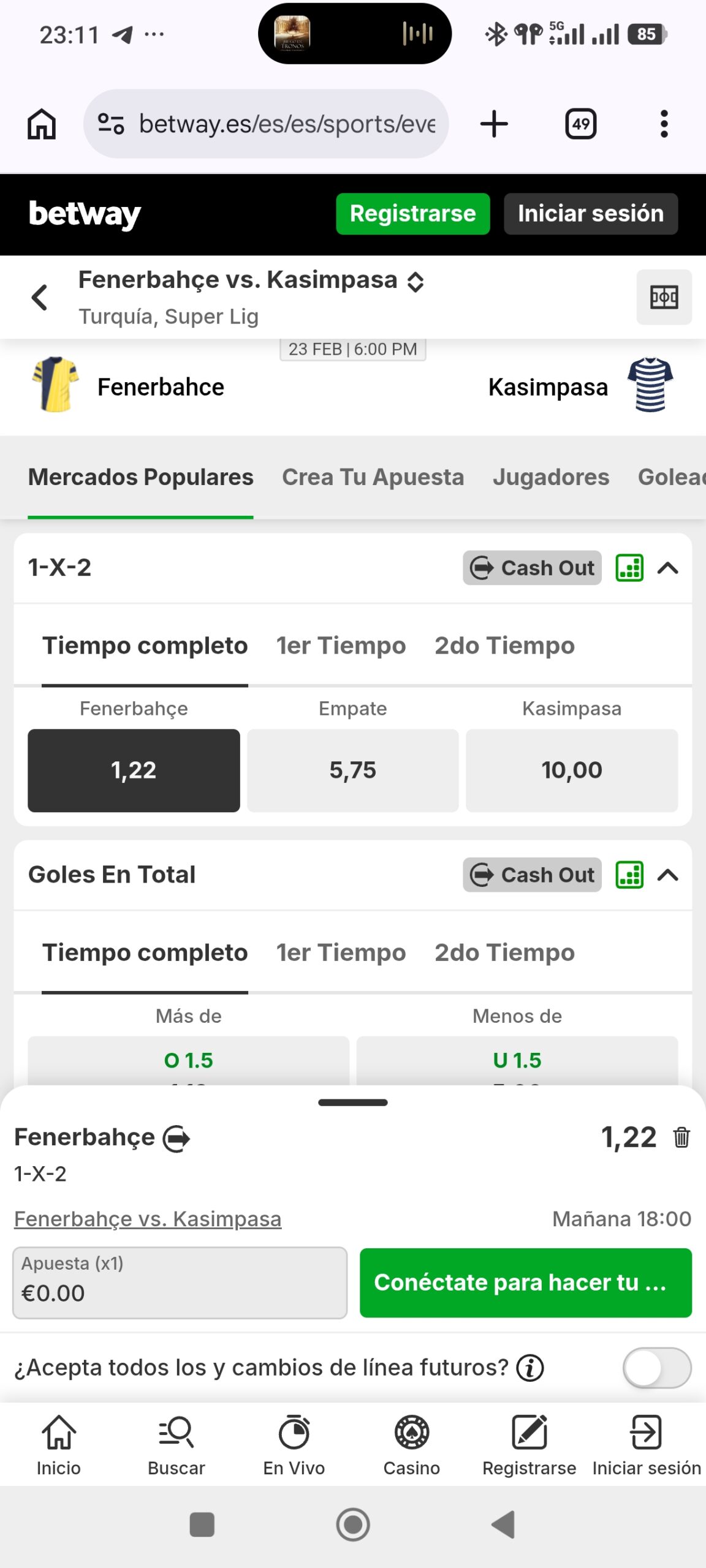Collapse the Goles En Total section
The image size is (706, 1568).
pos(667,875)
